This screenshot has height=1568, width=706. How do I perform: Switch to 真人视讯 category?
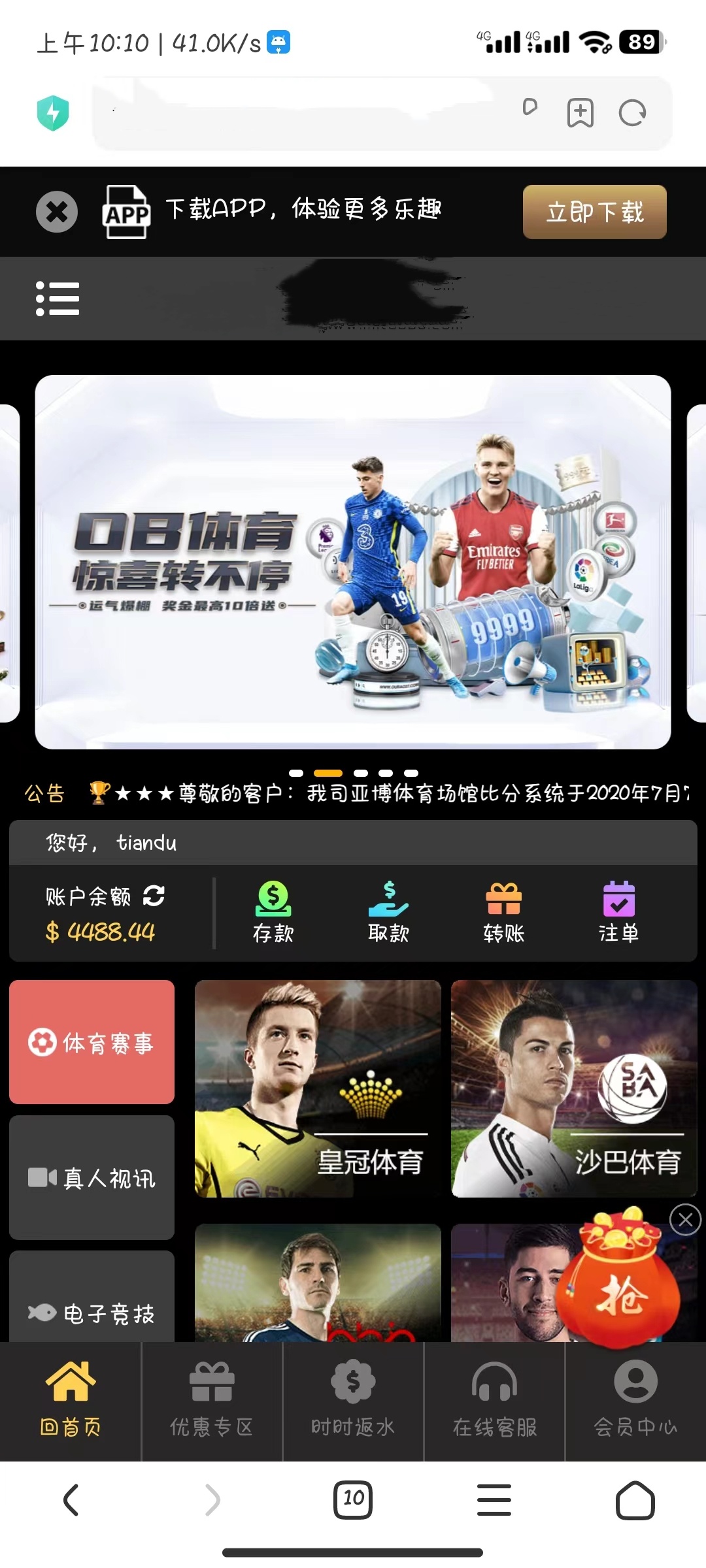(92, 1177)
